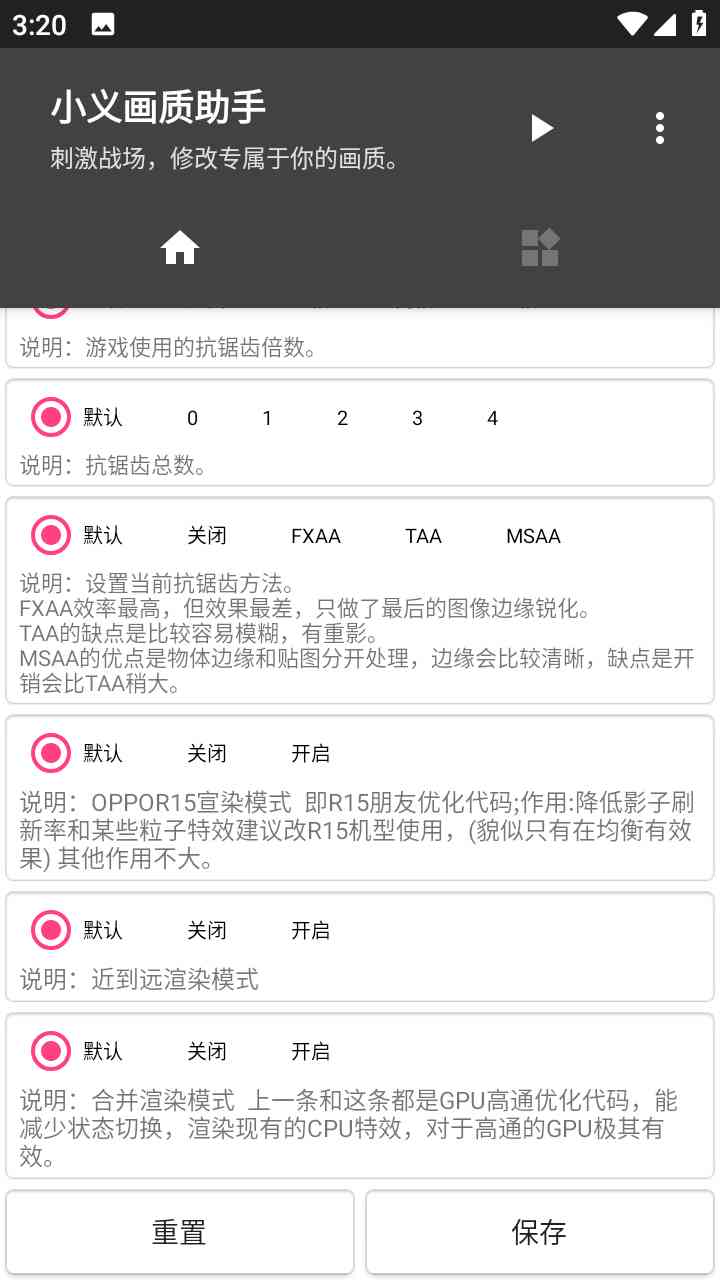
Task: Switch to the home tab
Action: (180, 248)
